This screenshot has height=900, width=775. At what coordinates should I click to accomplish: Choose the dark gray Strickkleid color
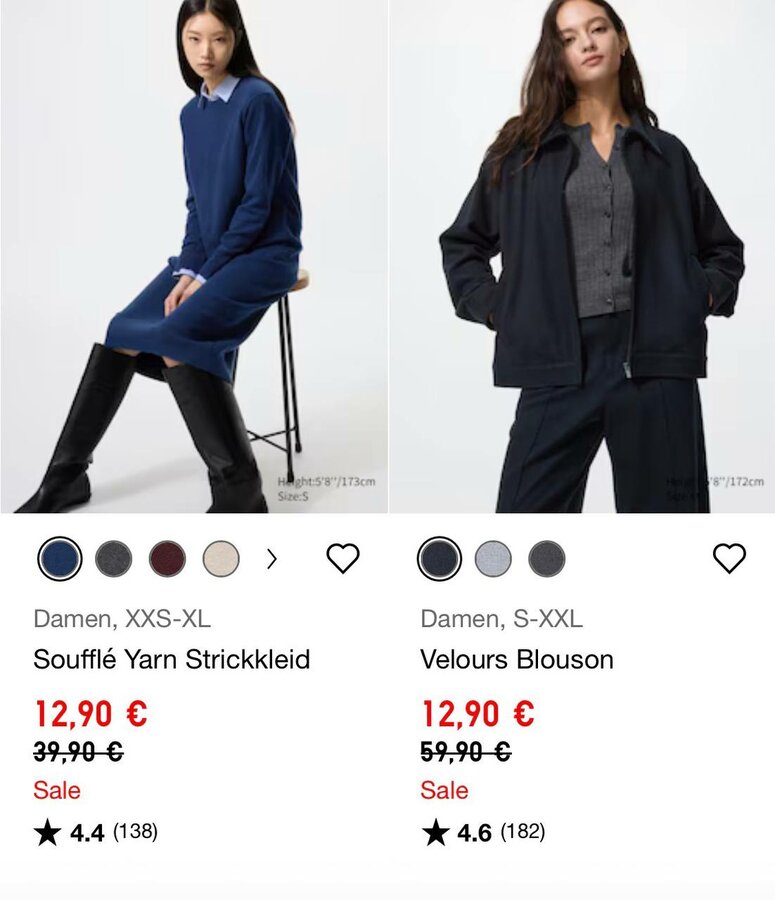[x=114, y=558]
